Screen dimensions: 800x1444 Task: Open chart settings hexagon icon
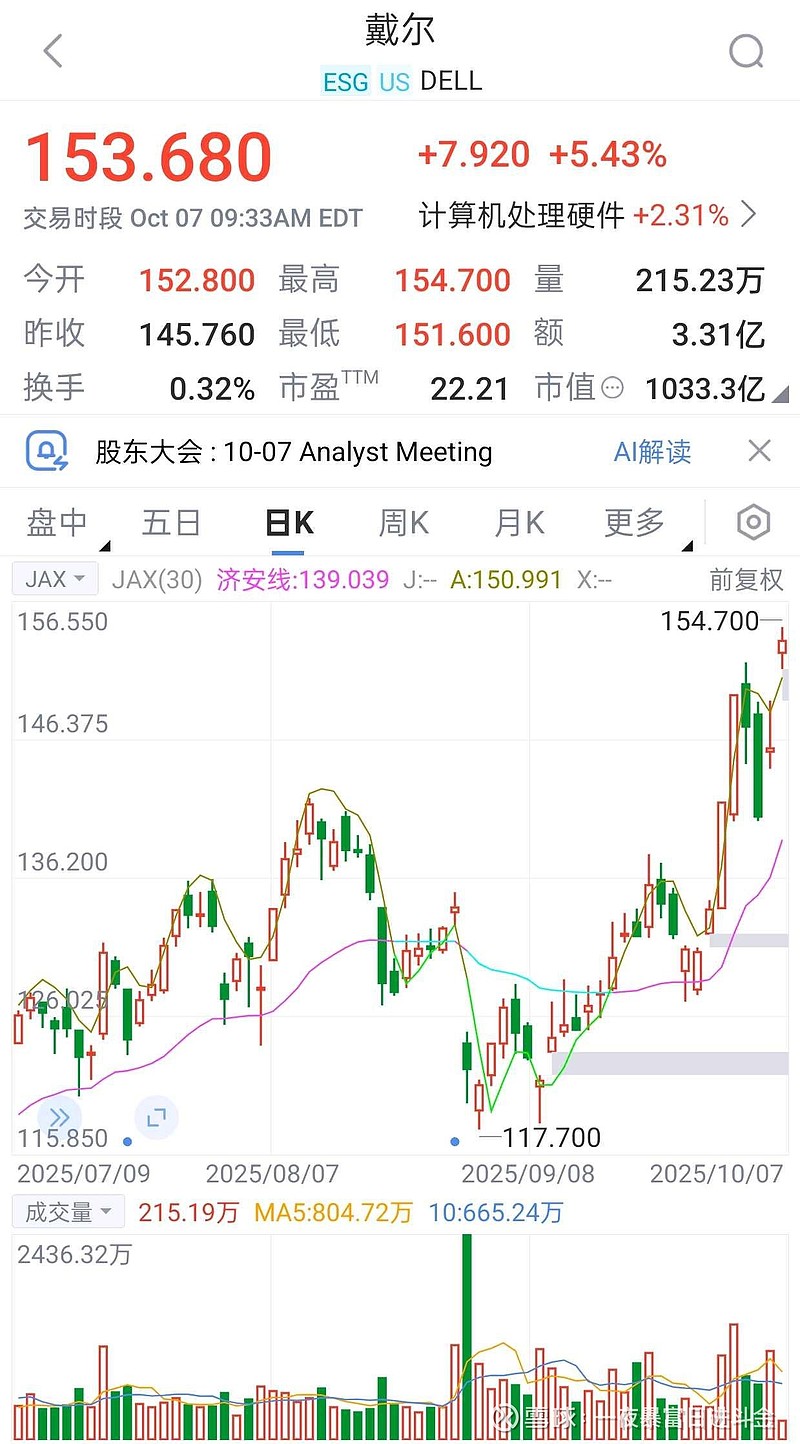click(753, 522)
